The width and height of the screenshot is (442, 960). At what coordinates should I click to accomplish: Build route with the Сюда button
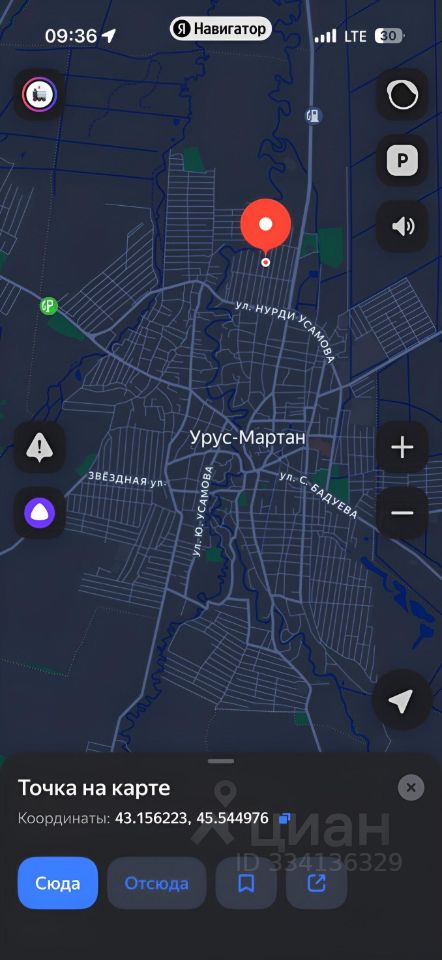(58, 883)
